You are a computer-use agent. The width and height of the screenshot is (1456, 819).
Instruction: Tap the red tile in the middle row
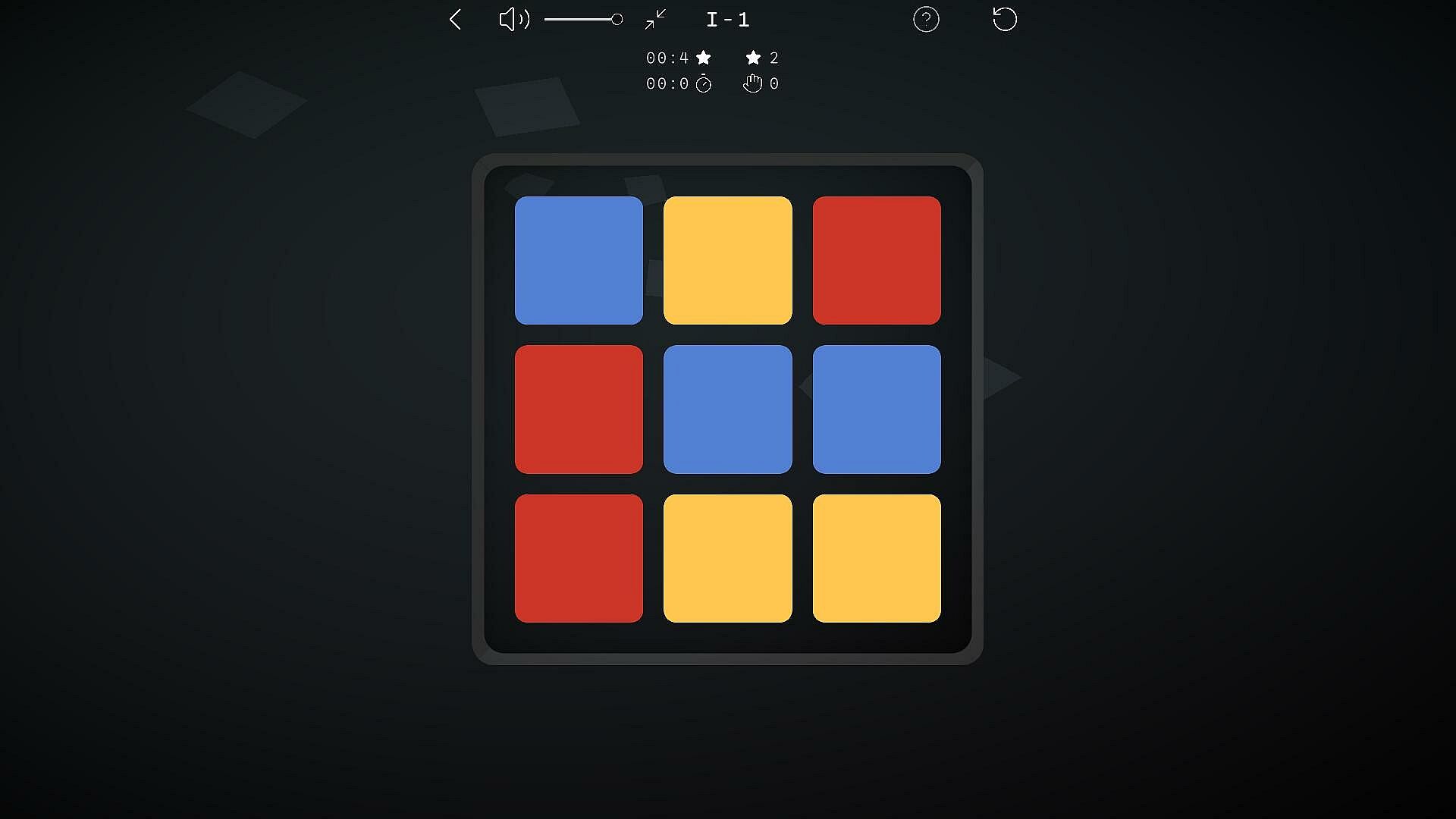[x=579, y=409]
